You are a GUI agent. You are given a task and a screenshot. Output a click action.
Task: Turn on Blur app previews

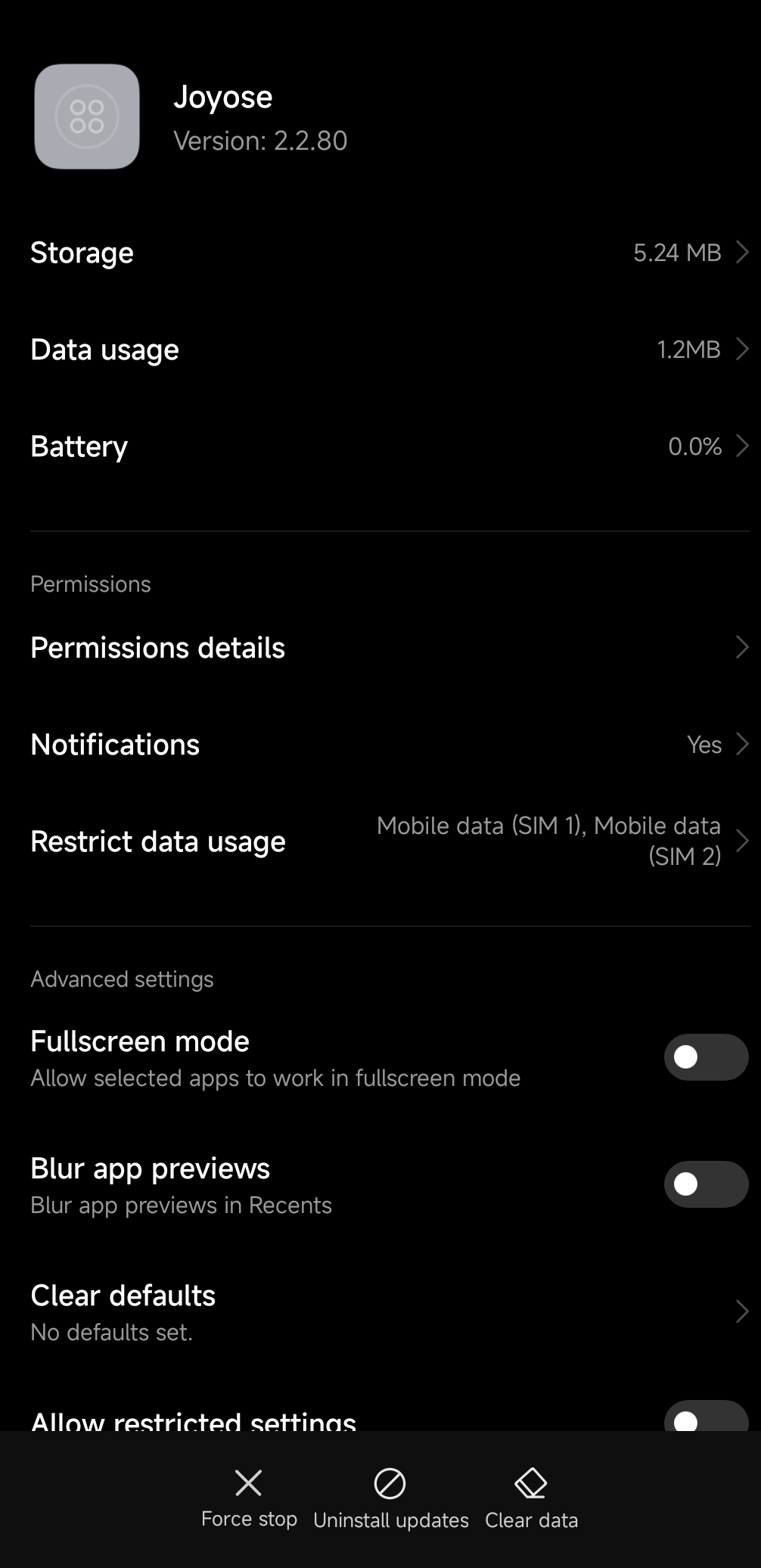pyautogui.click(x=706, y=1184)
